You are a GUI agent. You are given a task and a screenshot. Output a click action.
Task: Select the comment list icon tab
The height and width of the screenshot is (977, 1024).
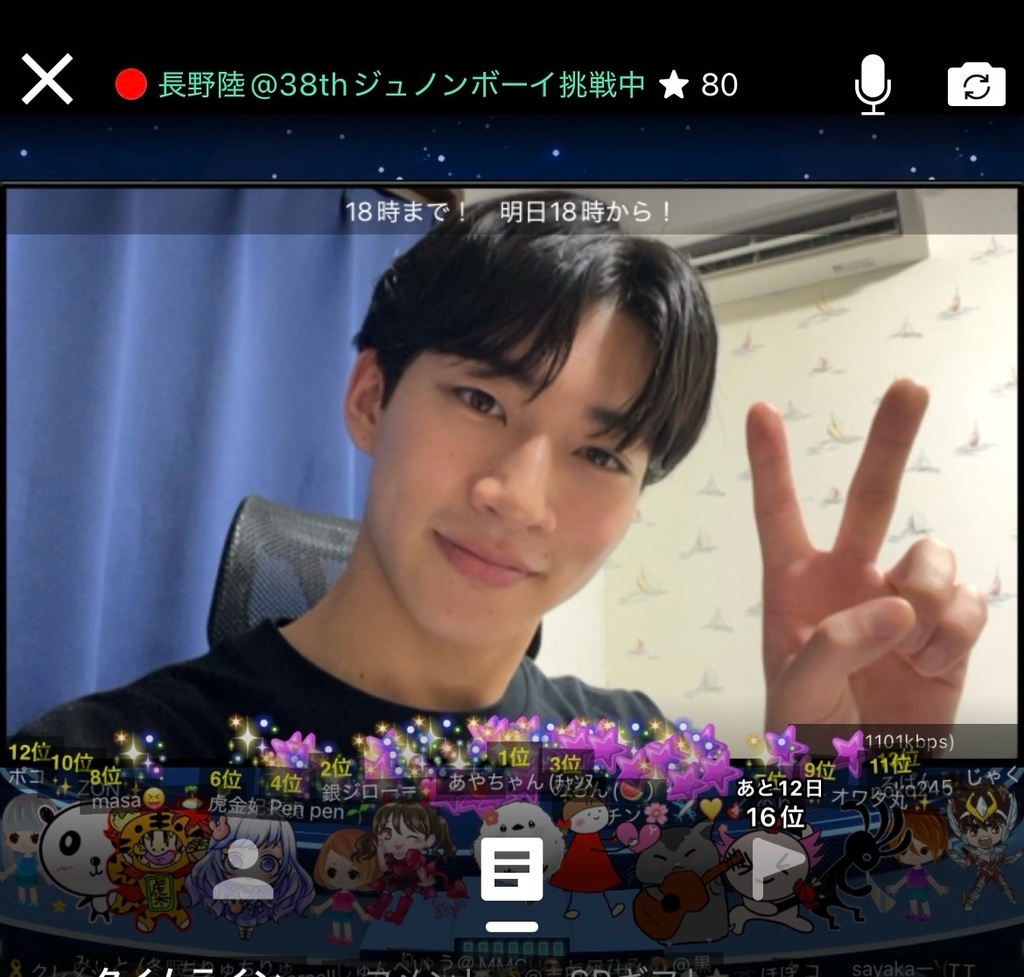coord(512,870)
